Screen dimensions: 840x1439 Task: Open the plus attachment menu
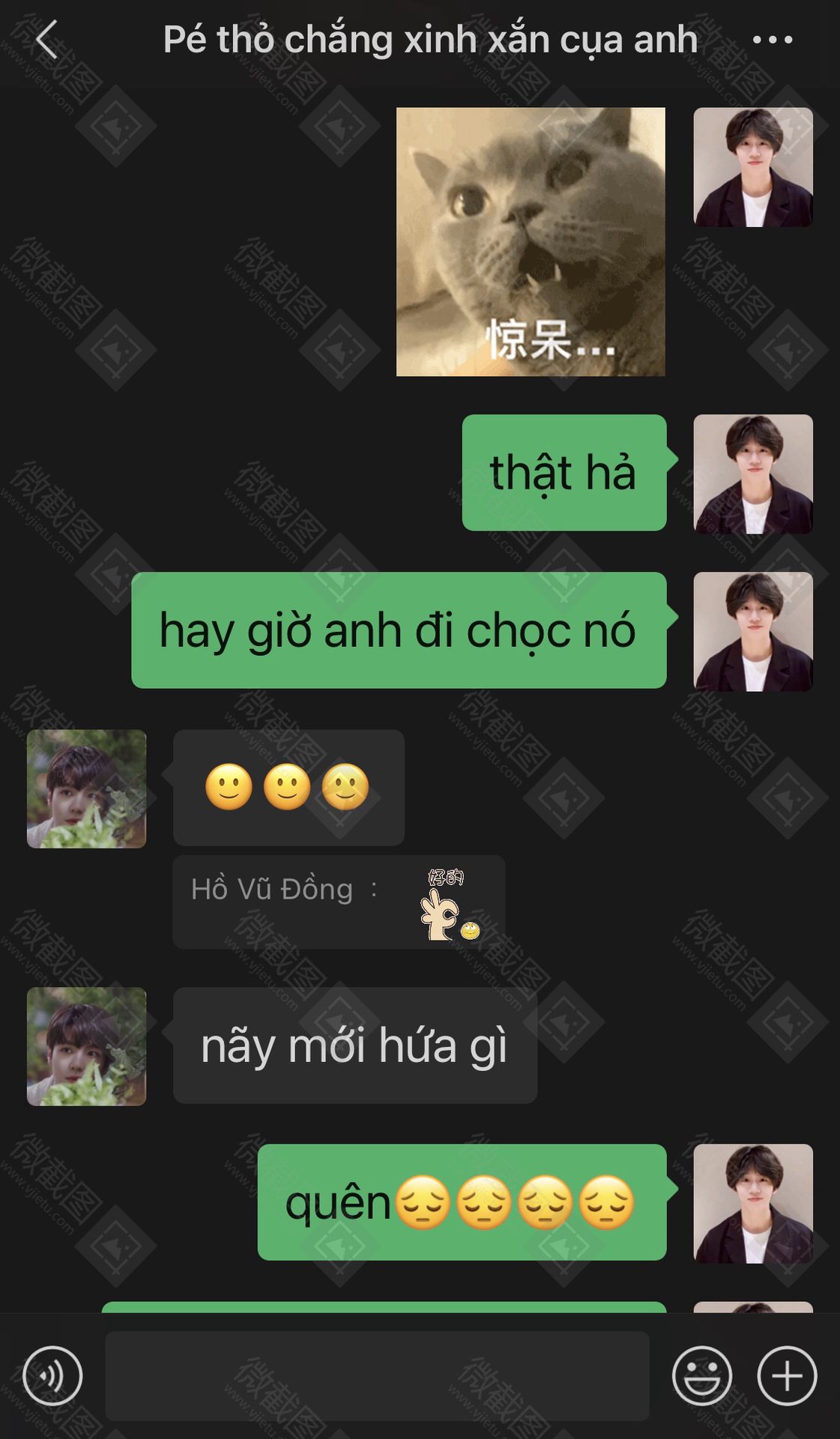click(787, 1375)
